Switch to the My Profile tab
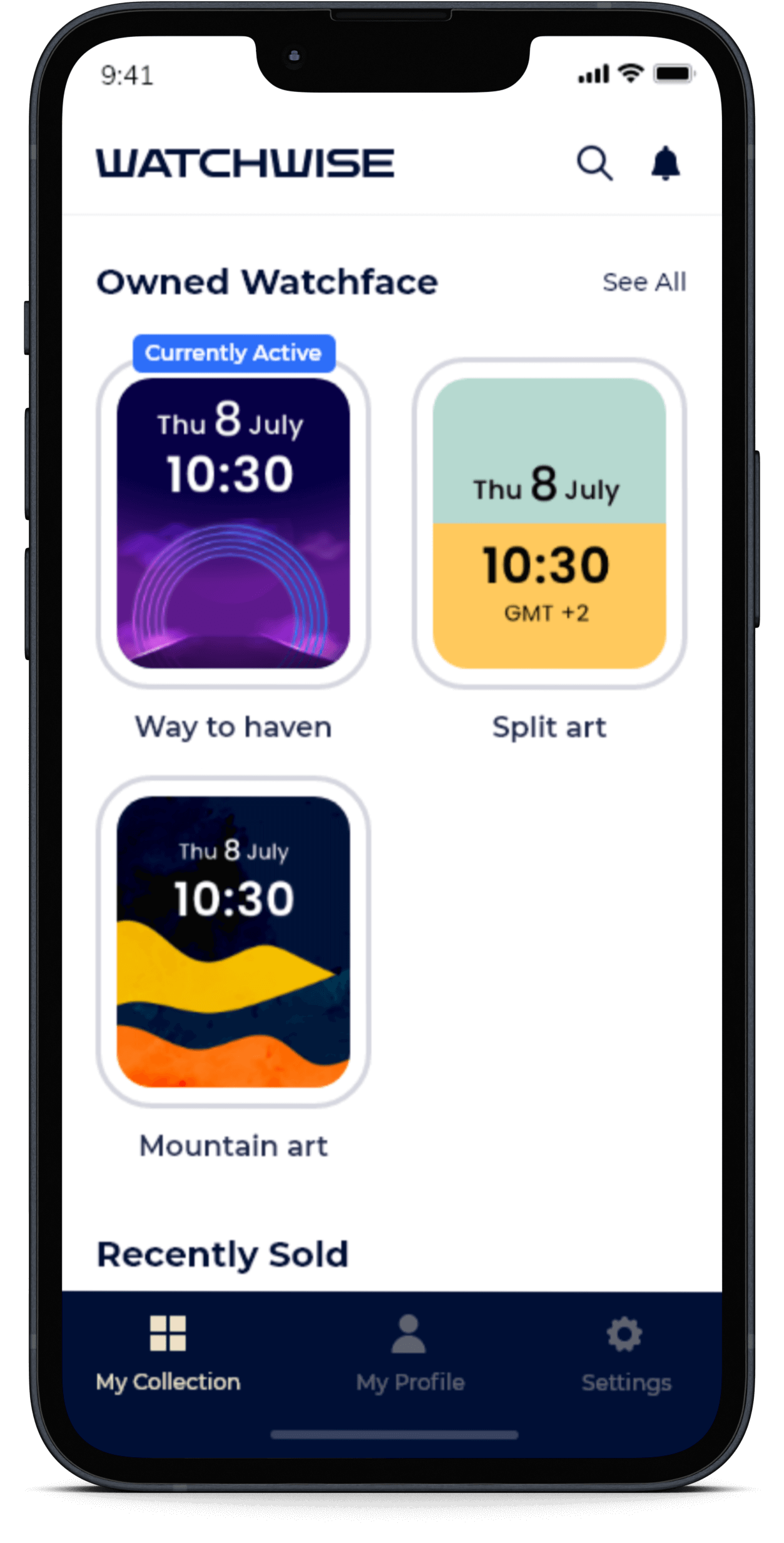The width and height of the screenshot is (784, 1543). tap(410, 1353)
